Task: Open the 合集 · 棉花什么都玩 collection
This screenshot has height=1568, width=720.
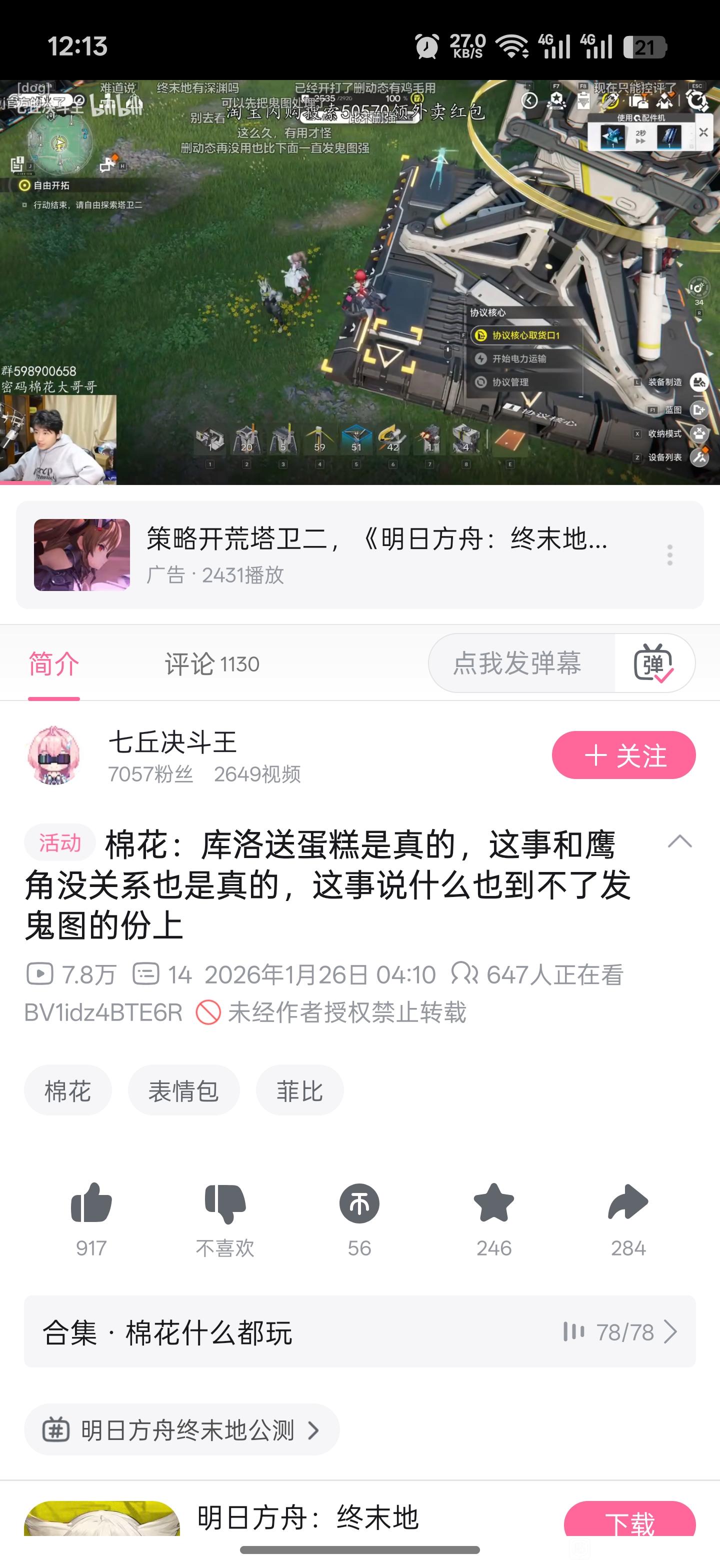Action: (x=359, y=1332)
